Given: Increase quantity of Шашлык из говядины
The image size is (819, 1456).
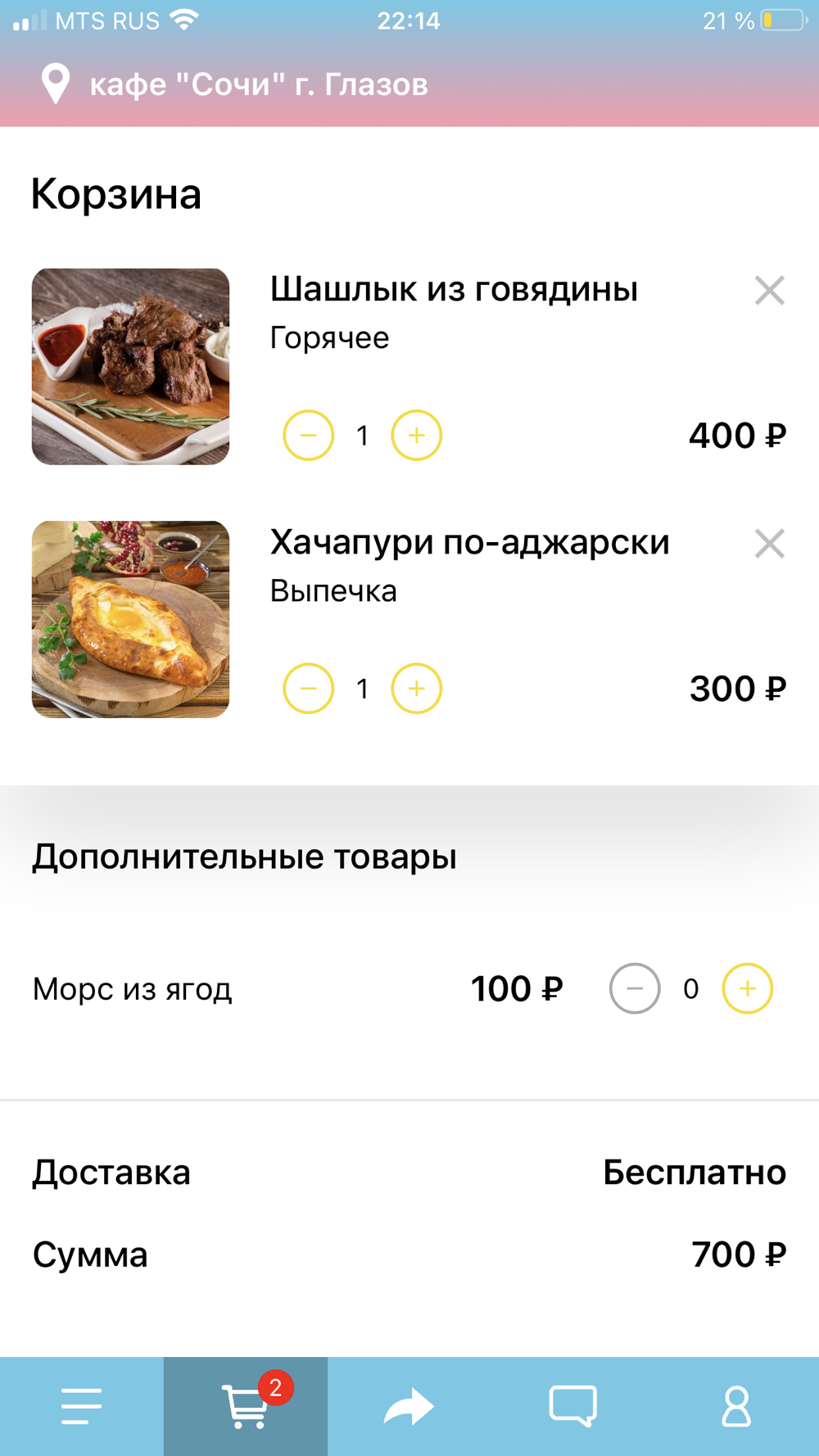Looking at the screenshot, I should pos(416,435).
